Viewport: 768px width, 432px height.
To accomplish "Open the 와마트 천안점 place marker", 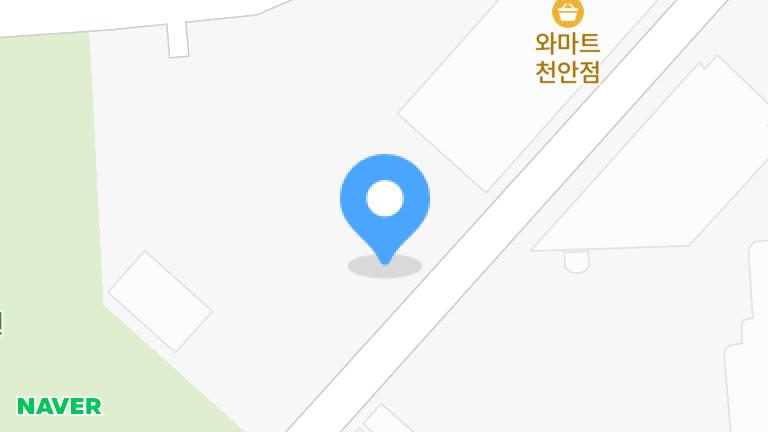I will (x=568, y=13).
